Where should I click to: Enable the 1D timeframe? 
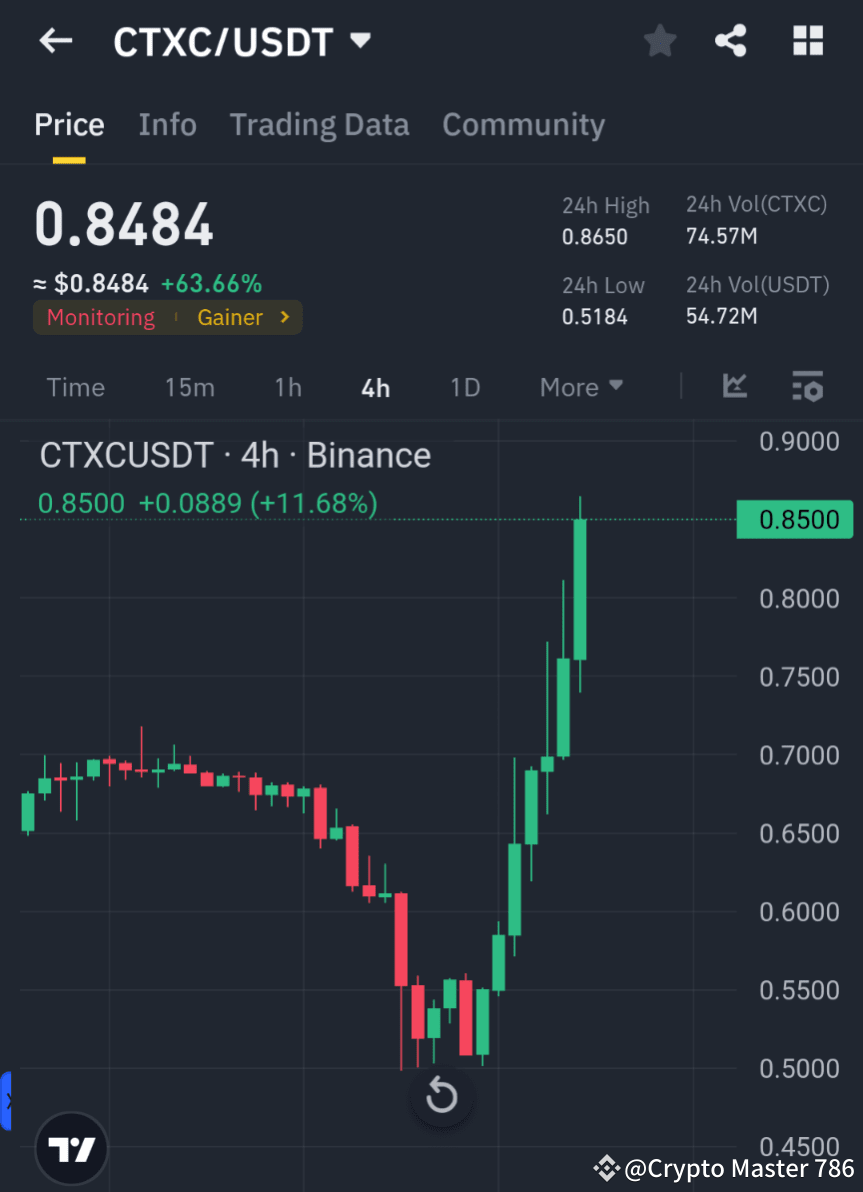click(464, 387)
